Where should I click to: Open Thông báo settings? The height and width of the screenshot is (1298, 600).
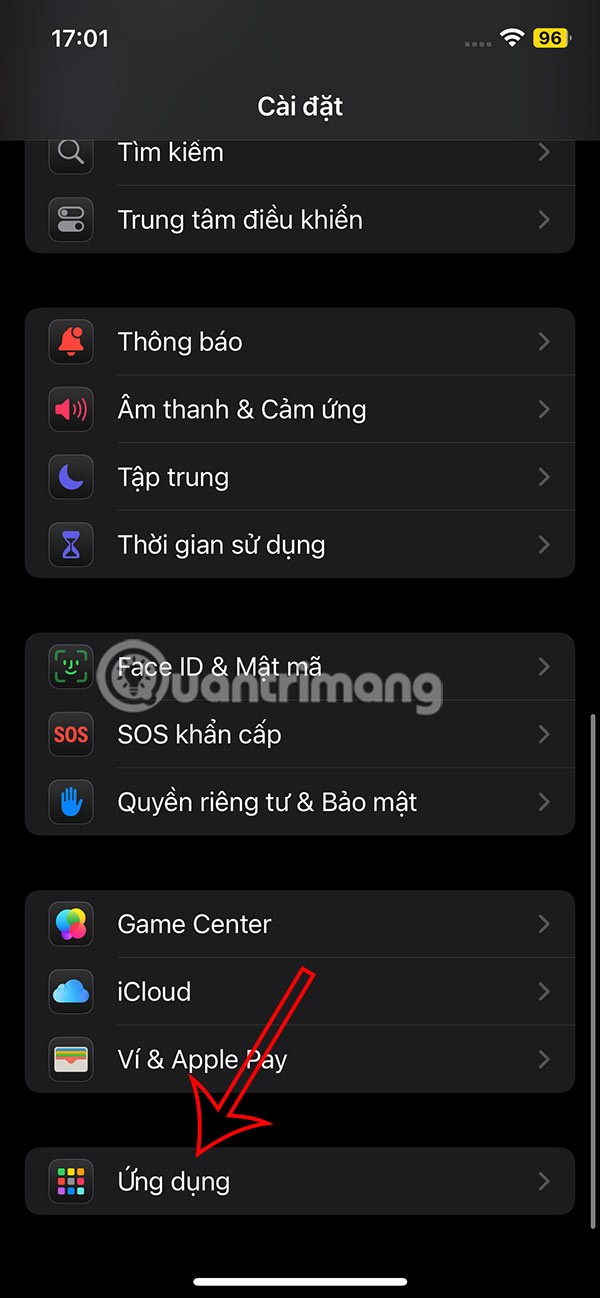[300, 342]
